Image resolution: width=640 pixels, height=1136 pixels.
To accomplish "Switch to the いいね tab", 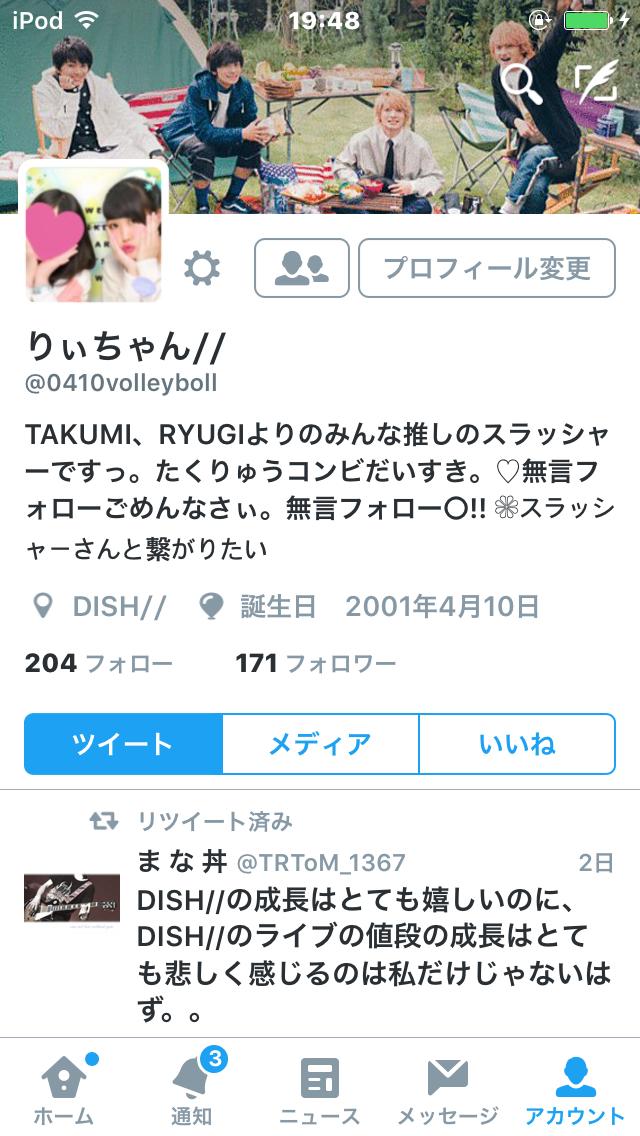I will (x=516, y=744).
